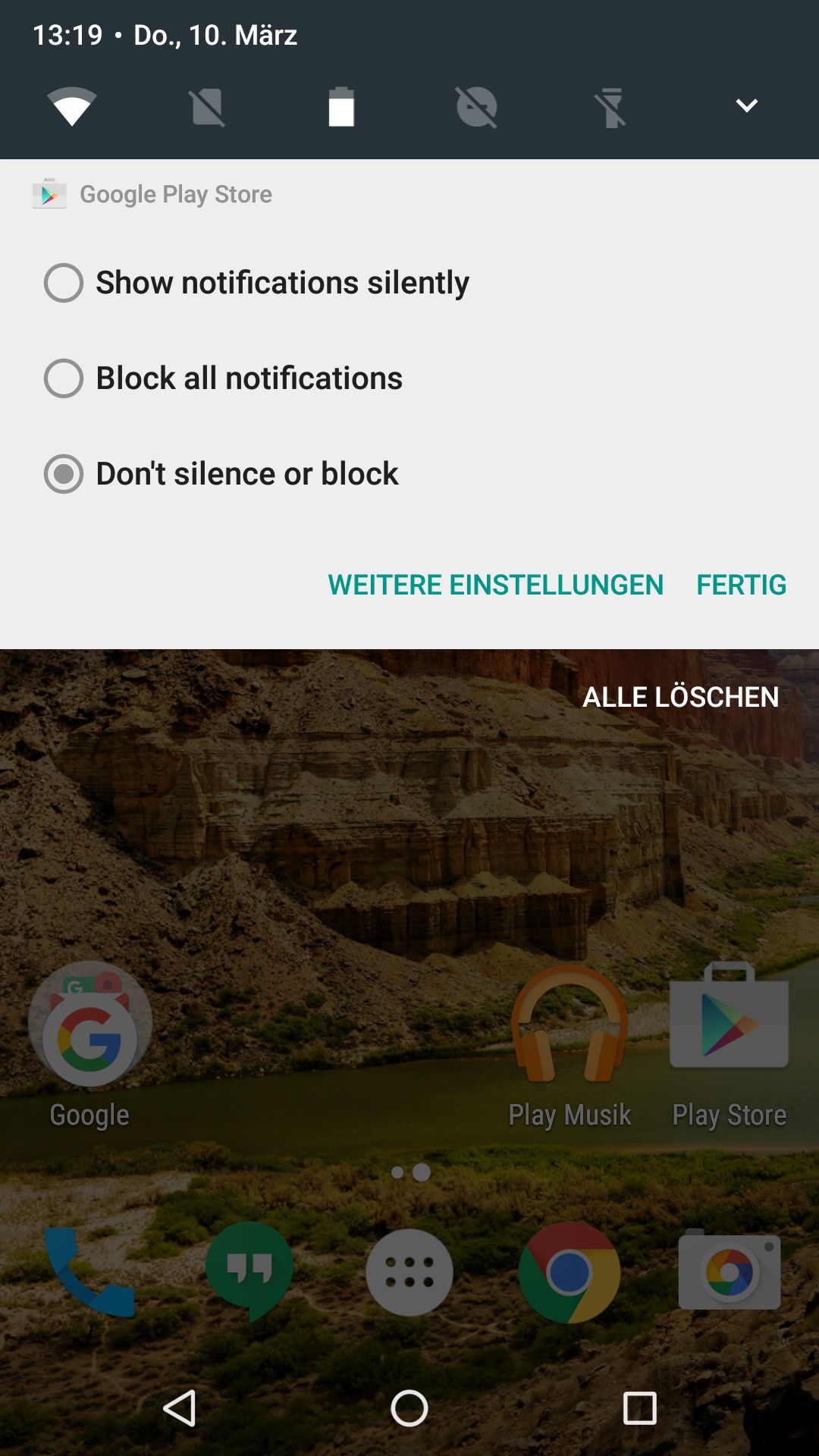Open the battery quick tile
819x1456 pixels.
coord(341,106)
